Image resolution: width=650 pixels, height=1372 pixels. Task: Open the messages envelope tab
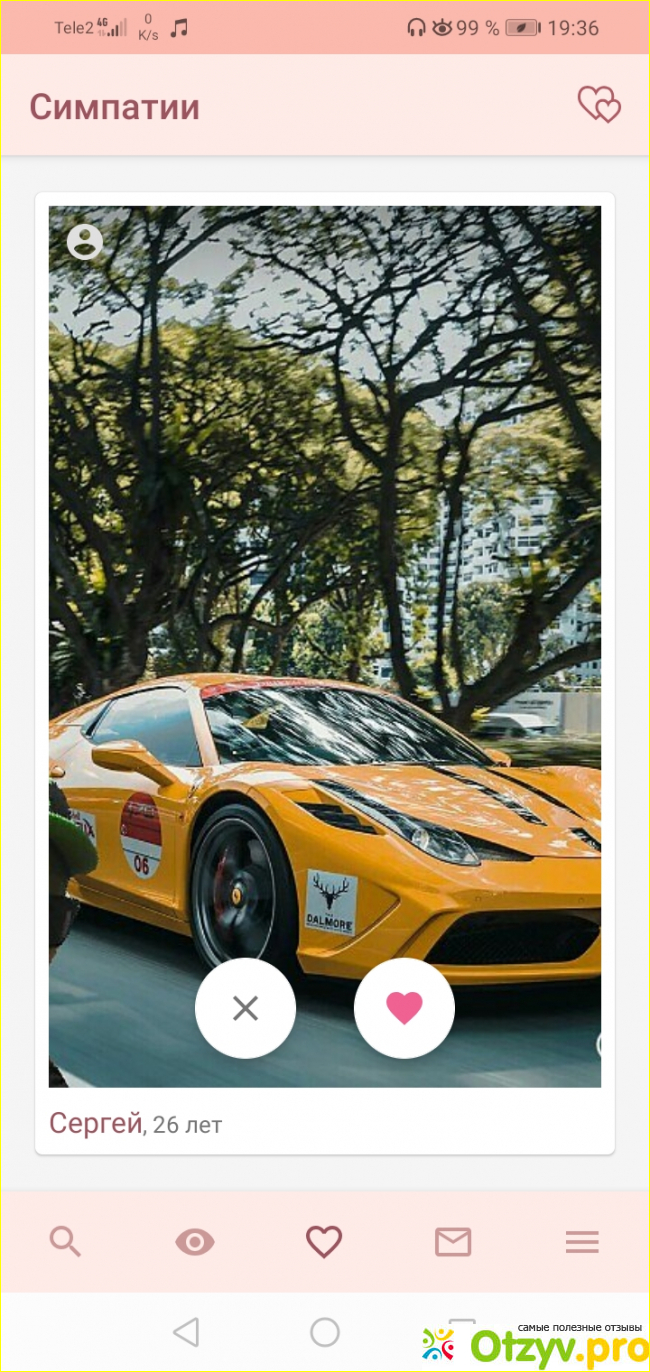pyautogui.click(x=453, y=1242)
